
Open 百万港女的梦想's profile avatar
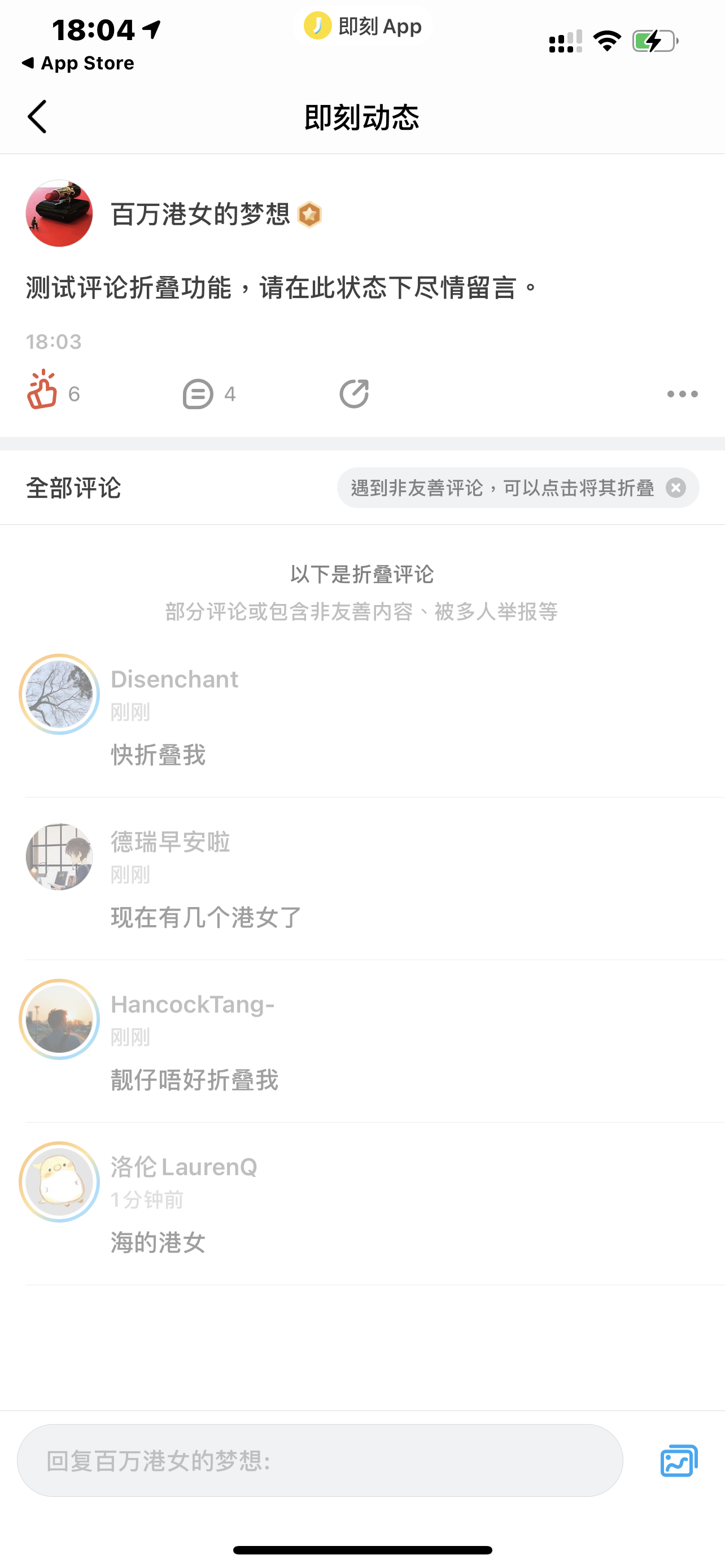click(59, 213)
